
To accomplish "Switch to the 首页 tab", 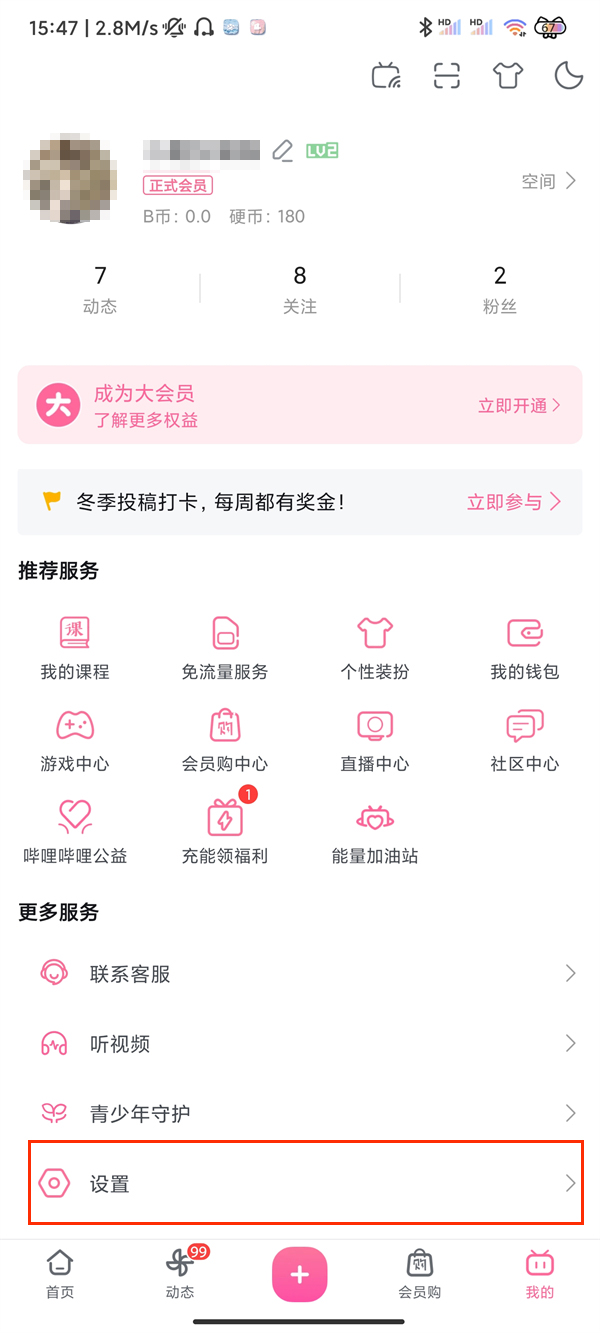I will (x=60, y=1273).
